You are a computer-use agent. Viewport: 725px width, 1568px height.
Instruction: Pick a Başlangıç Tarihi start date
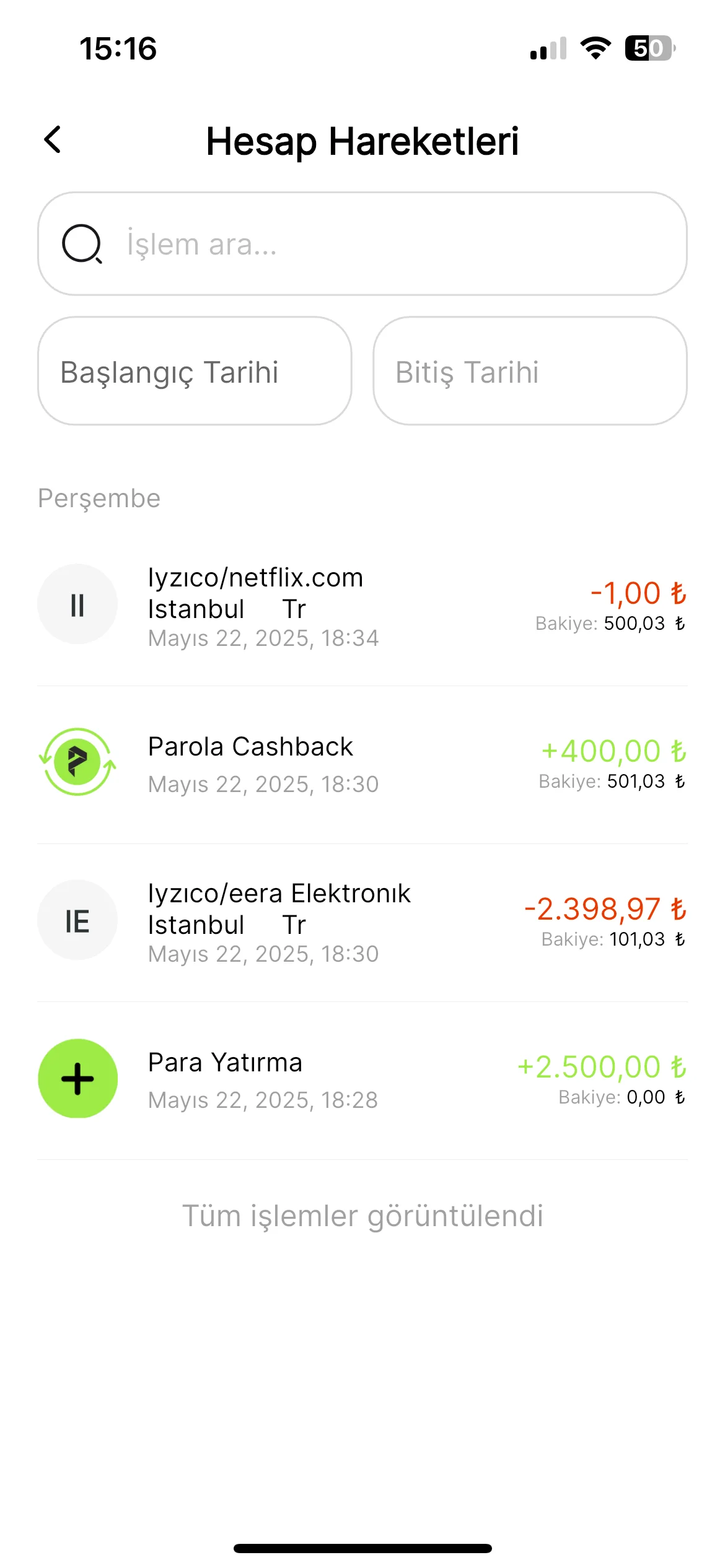[x=195, y=372]
